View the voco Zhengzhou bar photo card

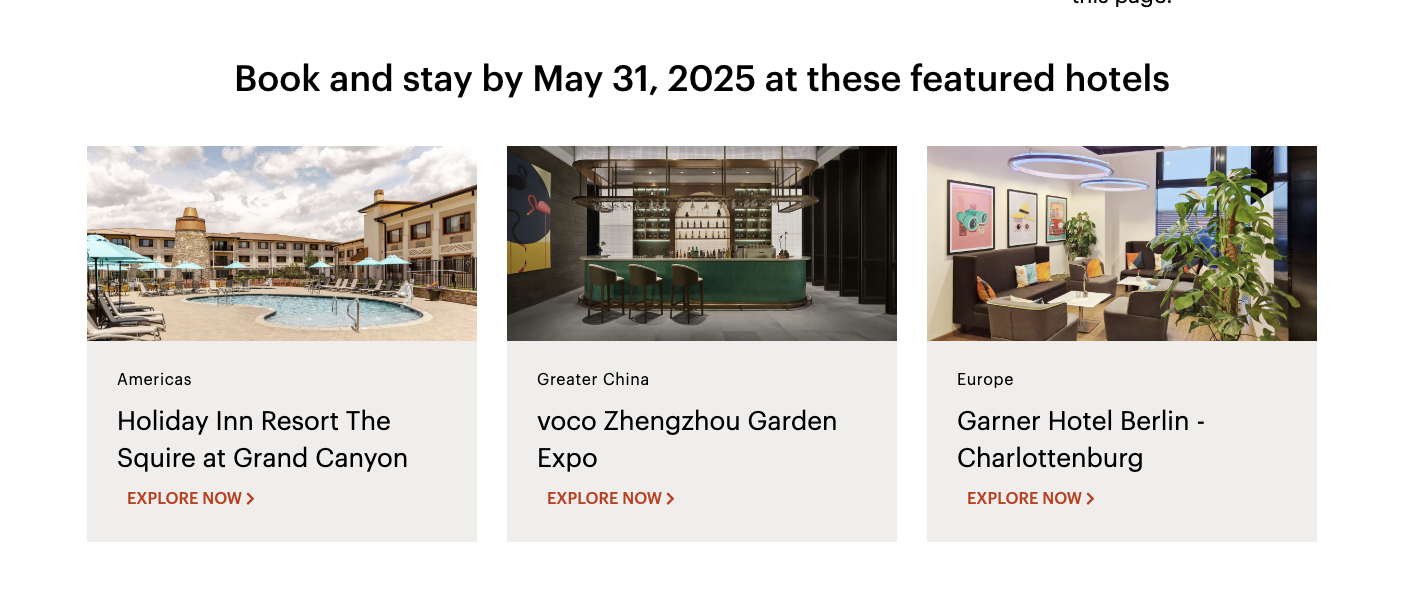point(702,244)
